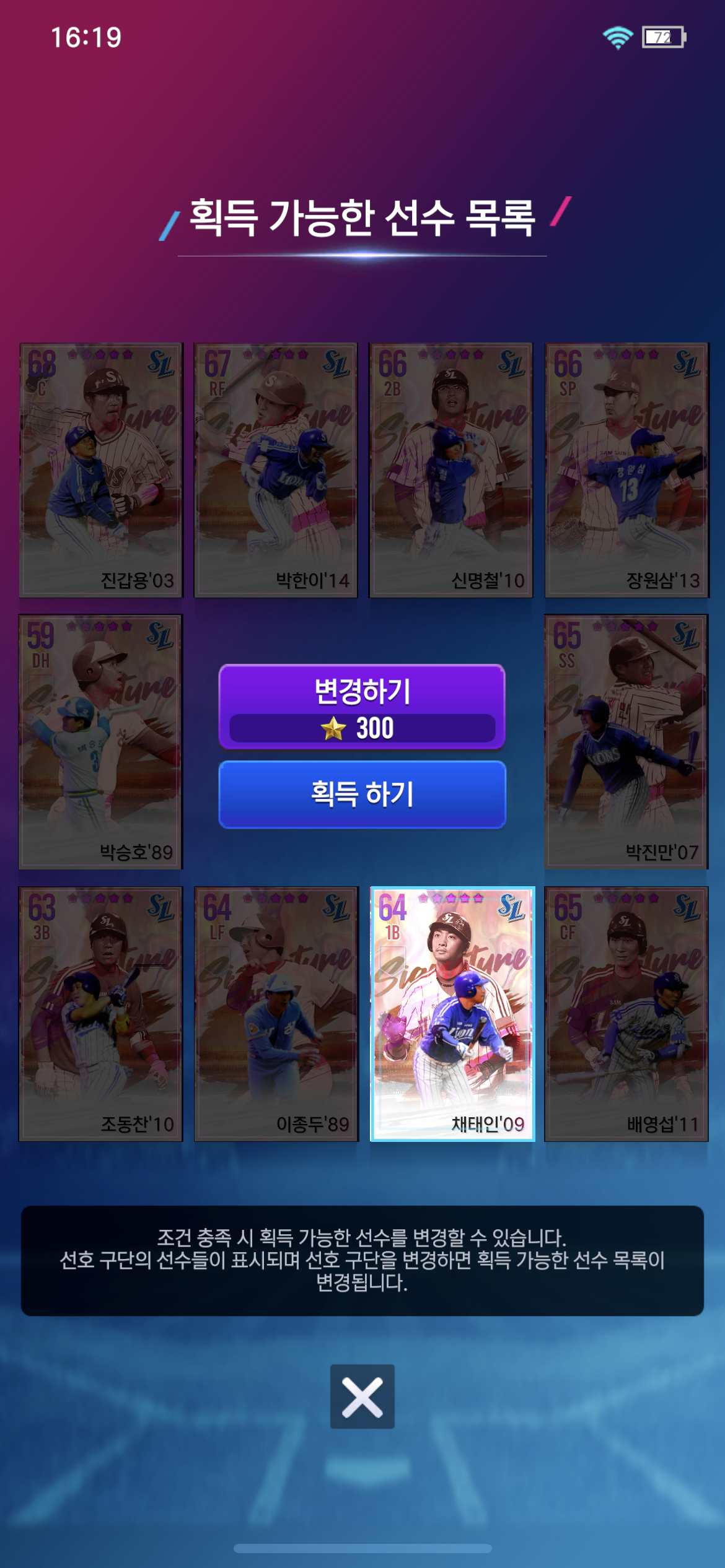
Task: Select the 박승호'89 DH card
Action: [x=100, y=742]
